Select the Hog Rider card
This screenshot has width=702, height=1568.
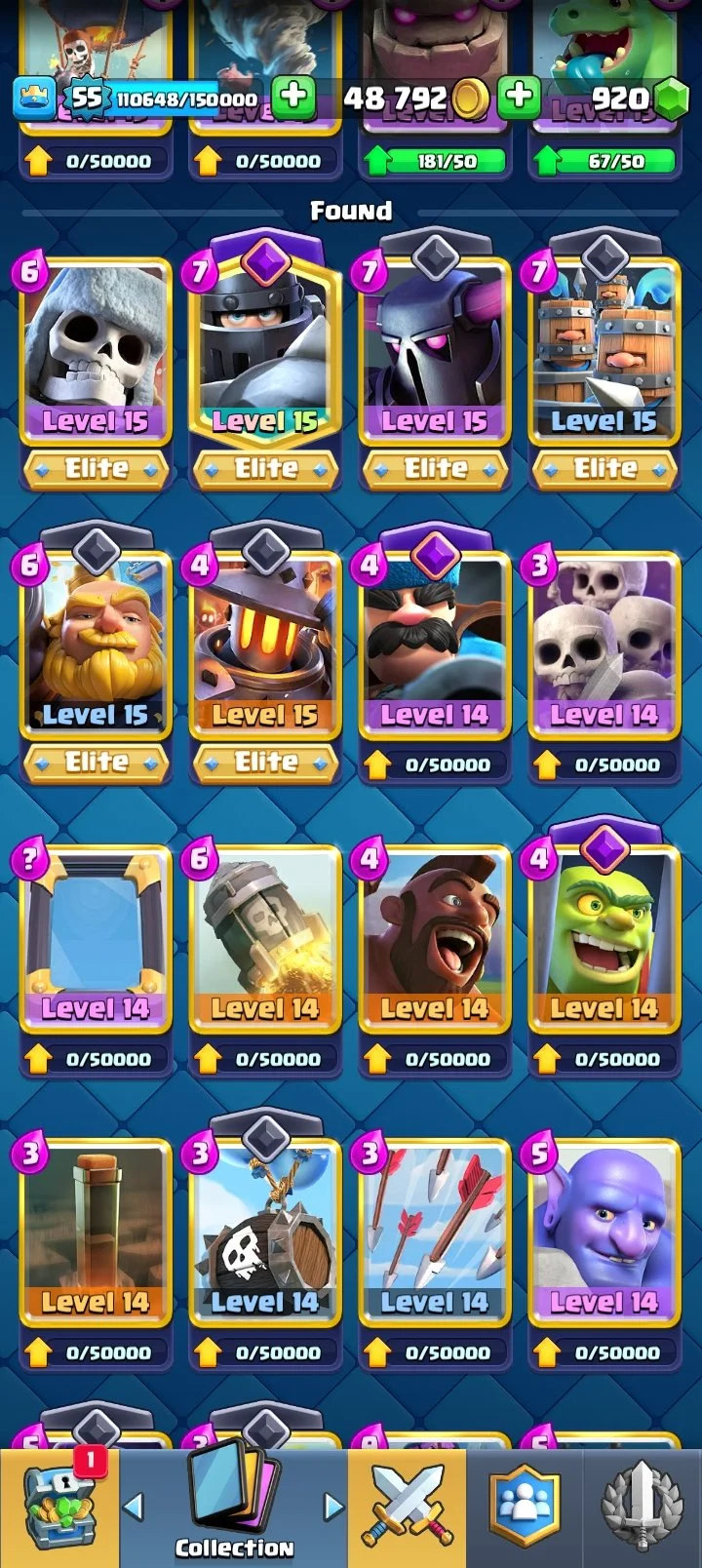[x=435, y=938]
